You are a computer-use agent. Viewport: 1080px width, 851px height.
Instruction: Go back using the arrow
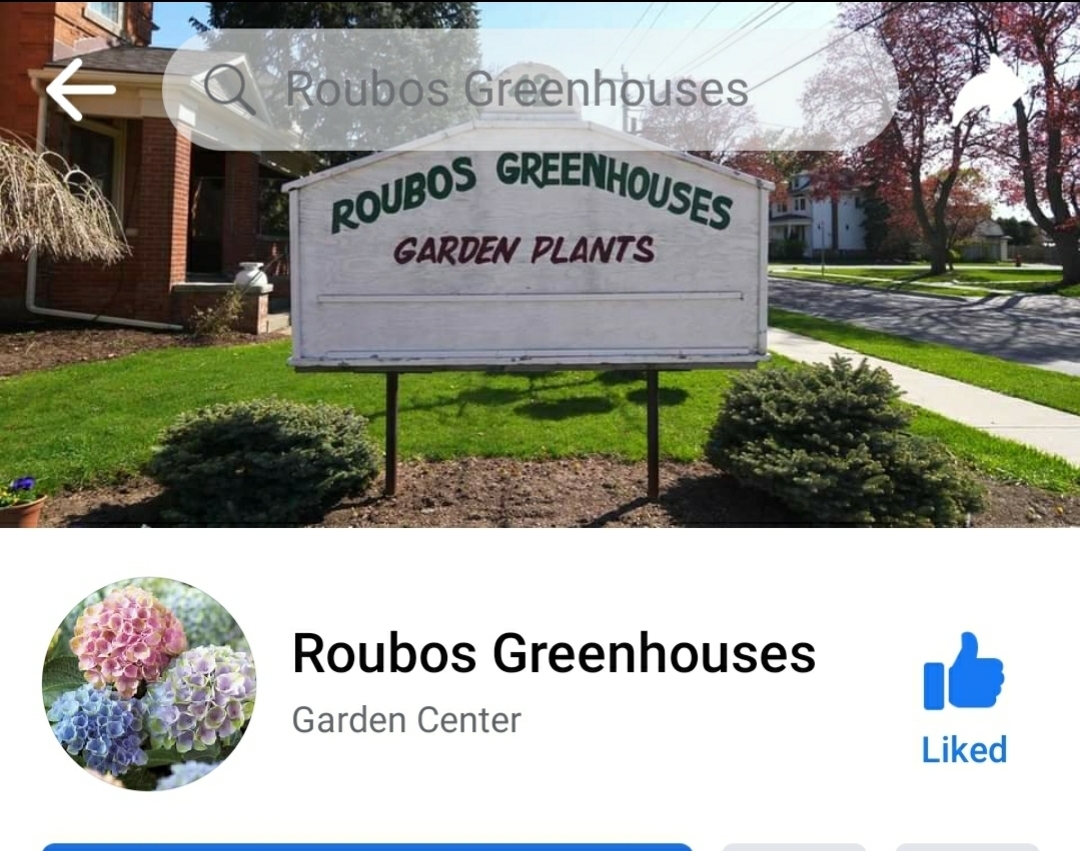click(80, 90)
